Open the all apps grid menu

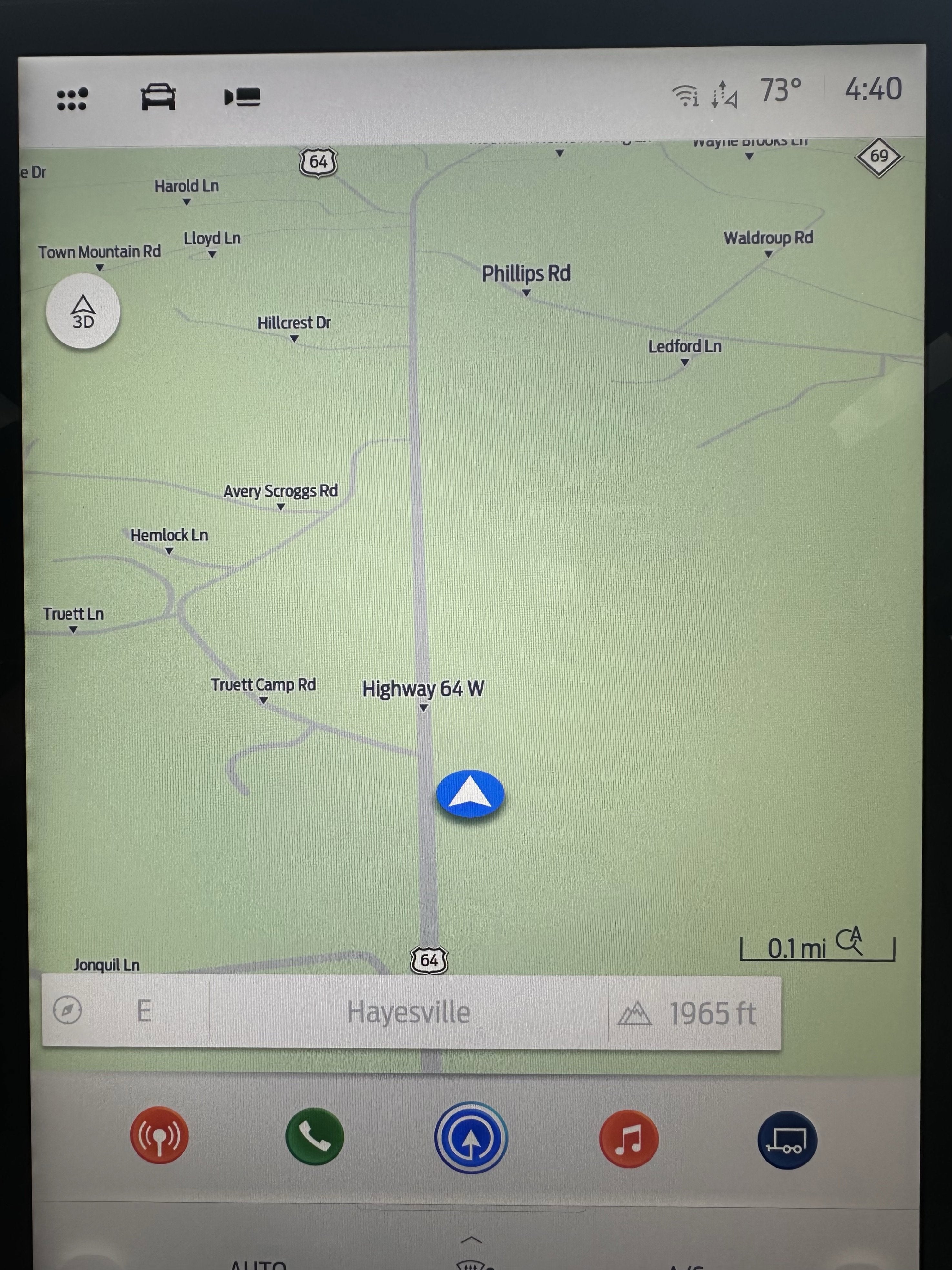[72, 99]
